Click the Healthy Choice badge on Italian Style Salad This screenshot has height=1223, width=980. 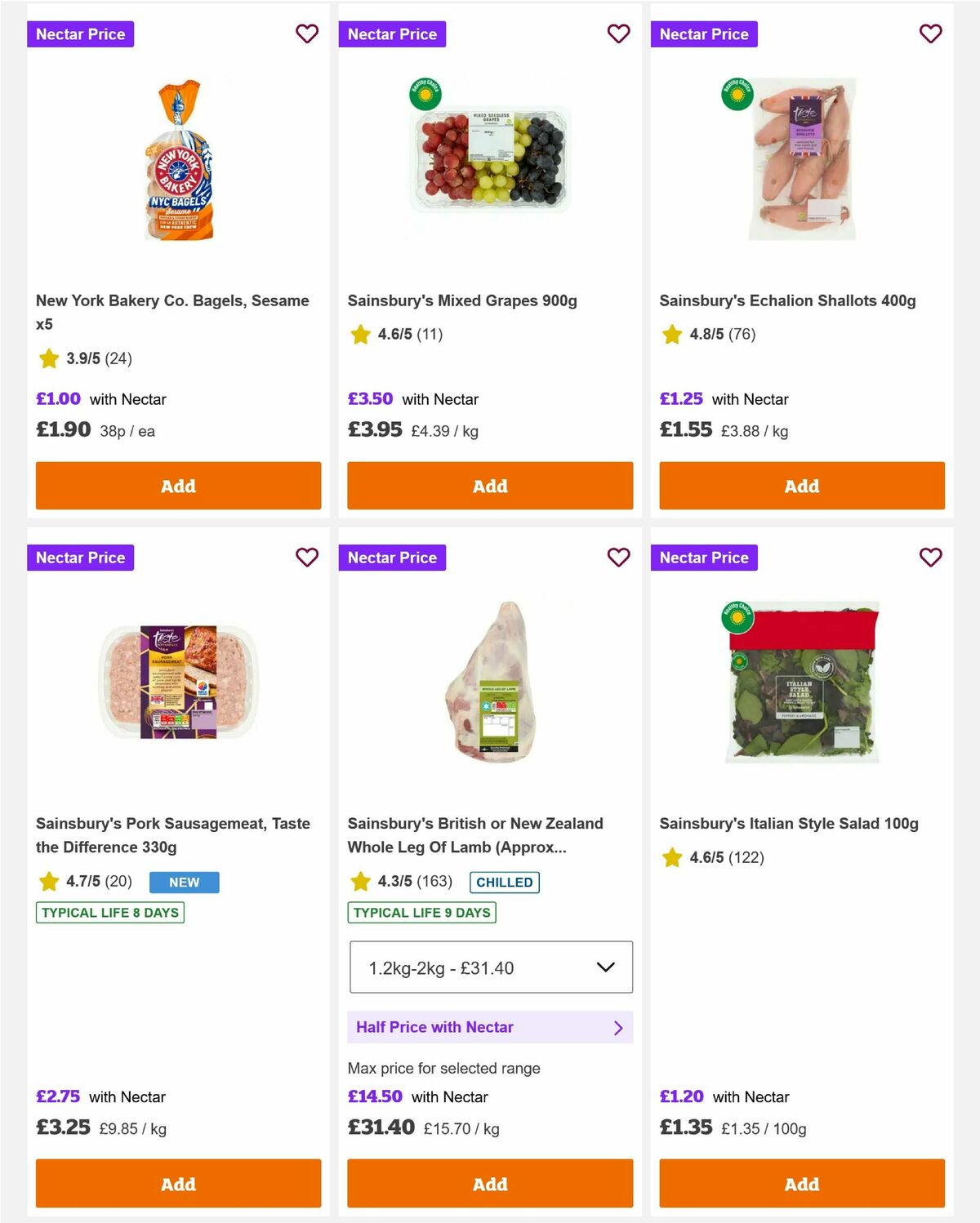(x=736, y=618)
